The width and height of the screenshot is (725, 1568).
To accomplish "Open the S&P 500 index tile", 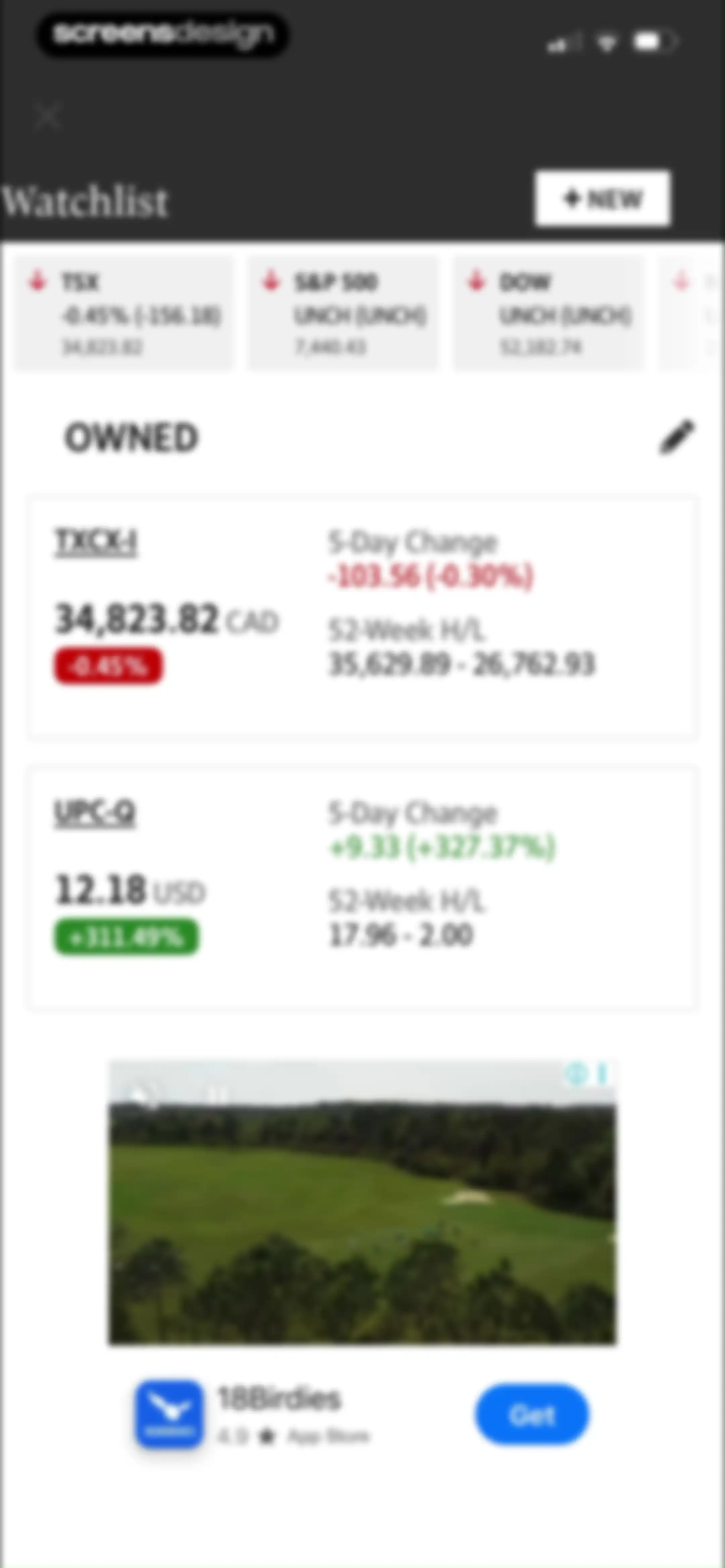I will [x=343, y=313].
